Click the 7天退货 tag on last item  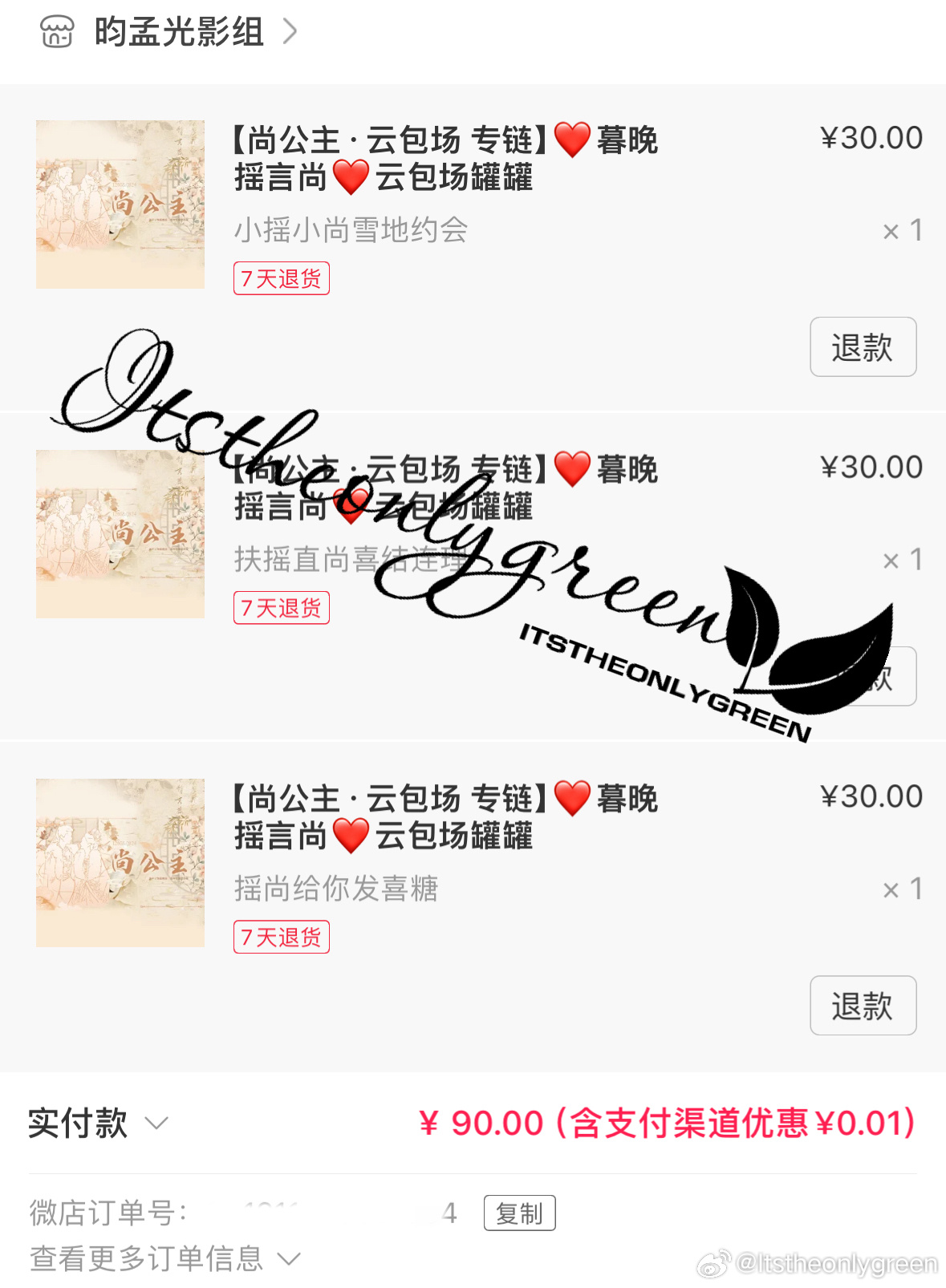coord(281,937)
